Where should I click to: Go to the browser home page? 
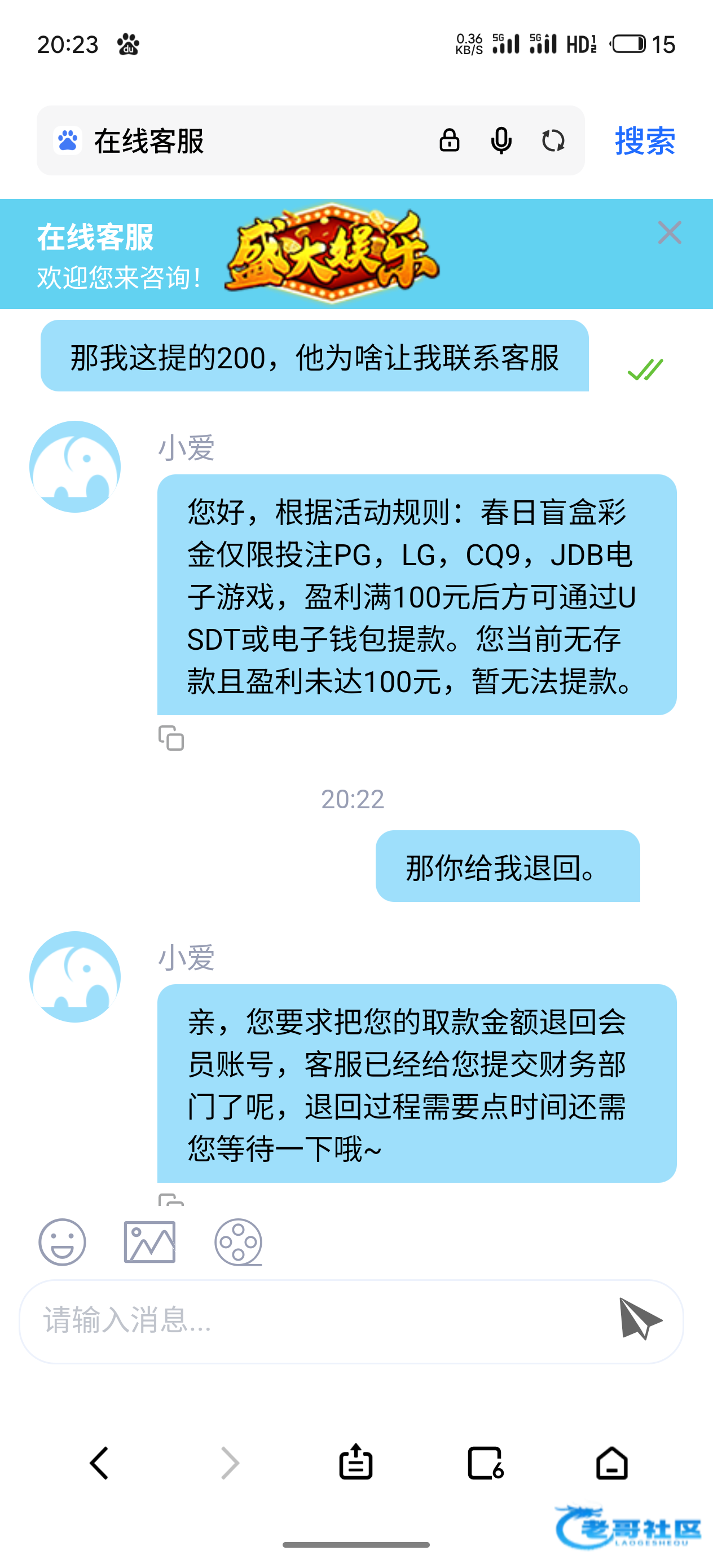[x=612, y=1463]
